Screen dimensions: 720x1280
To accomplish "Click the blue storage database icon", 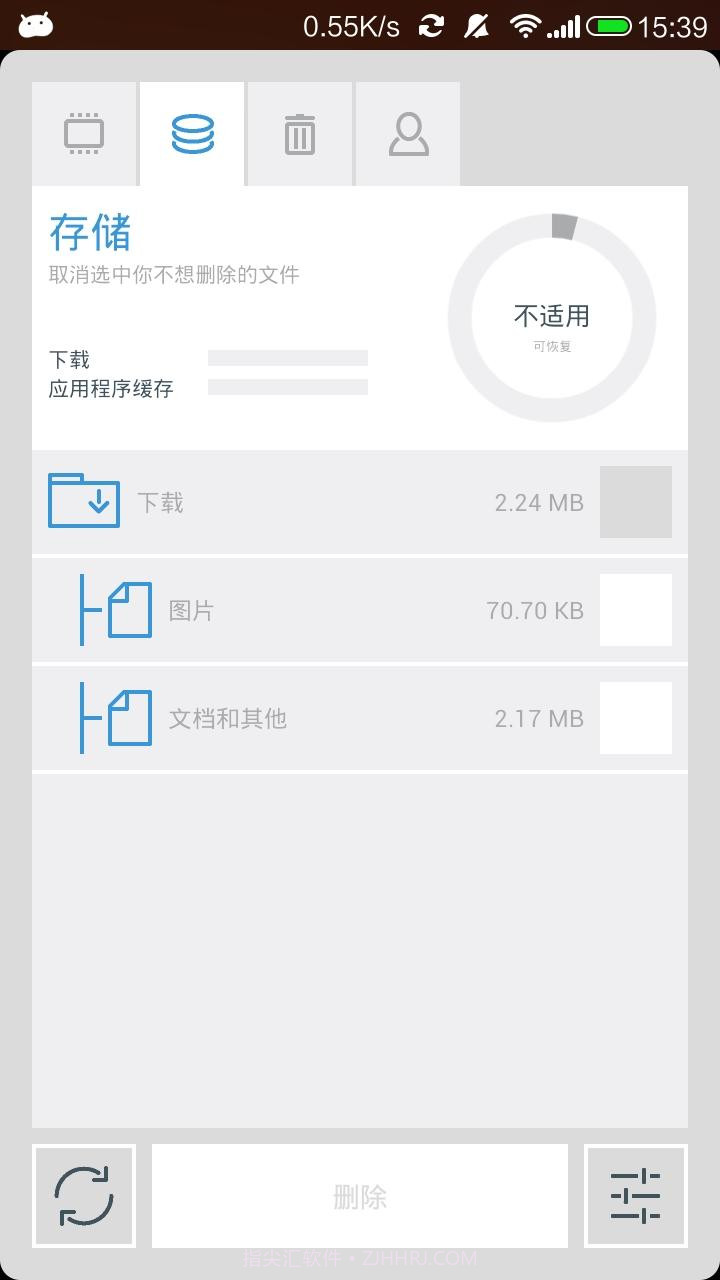I will [192, 132].
